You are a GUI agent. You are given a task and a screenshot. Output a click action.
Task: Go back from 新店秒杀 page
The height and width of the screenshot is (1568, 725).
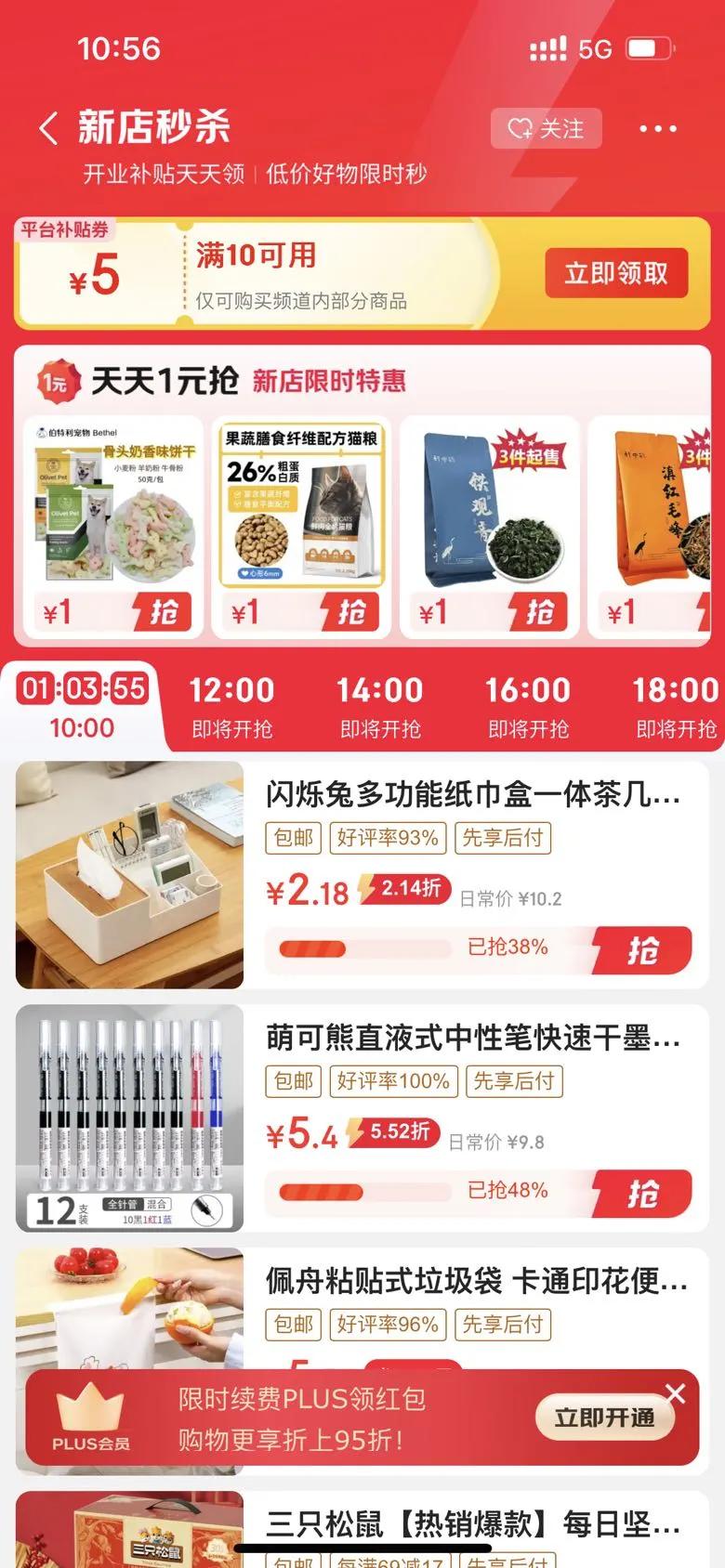tap(49, 128)
